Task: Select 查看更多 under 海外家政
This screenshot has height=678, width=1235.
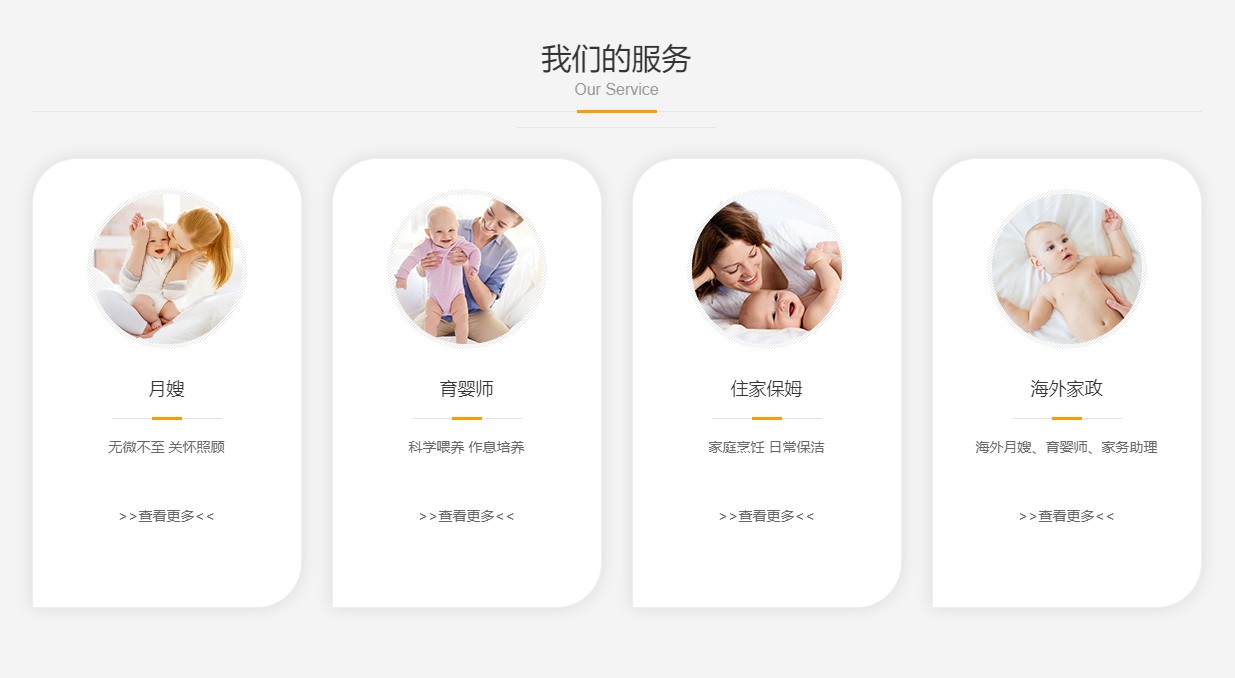Action: 1066,516
